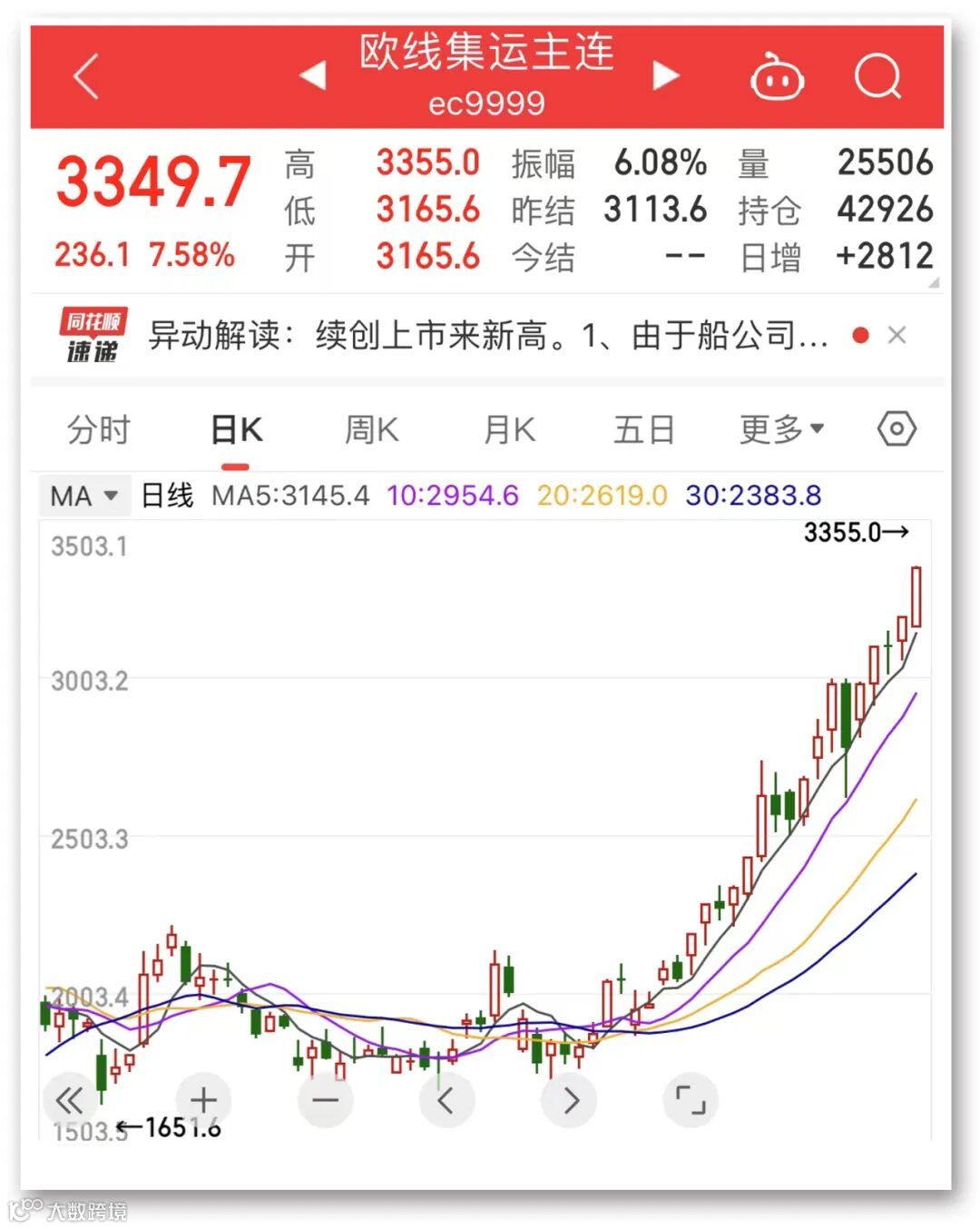View the 五日 chart tab
The image size is (980, 1229).
644,429
